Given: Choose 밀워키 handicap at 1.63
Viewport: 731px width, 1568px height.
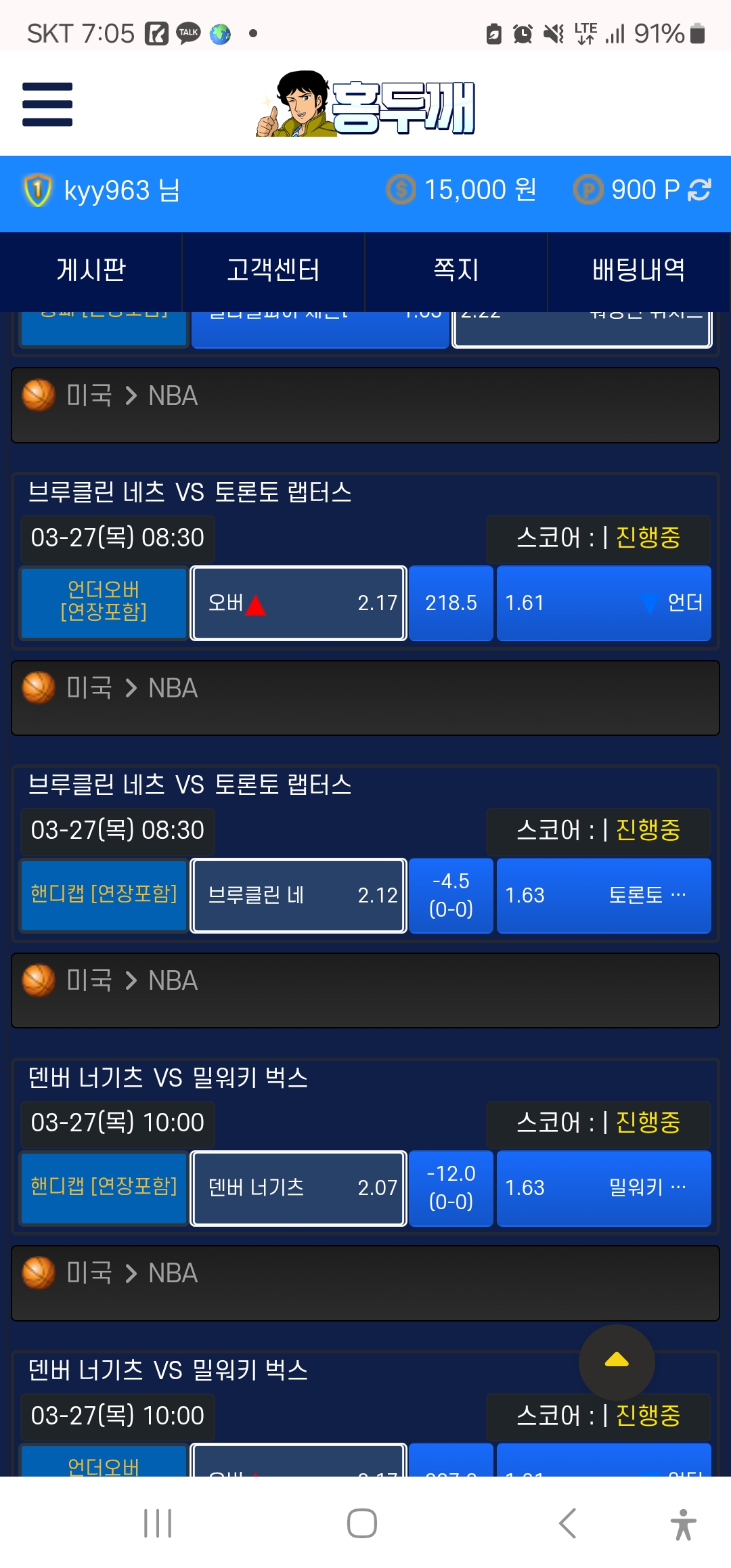Looking at the screenshot, I should (604, 1188).
